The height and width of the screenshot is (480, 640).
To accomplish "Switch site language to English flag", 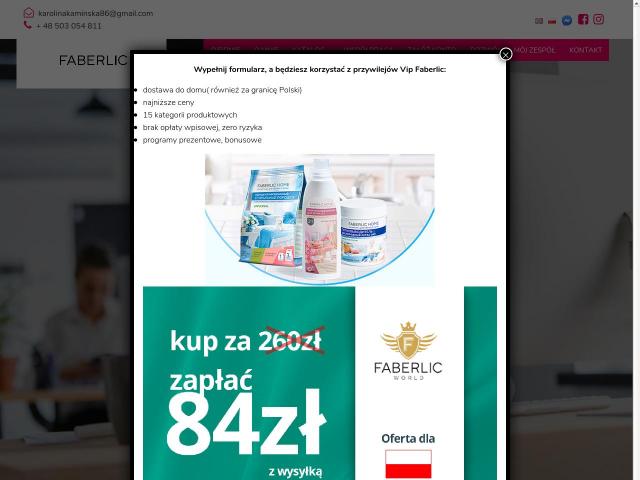I will click(540, 20).
